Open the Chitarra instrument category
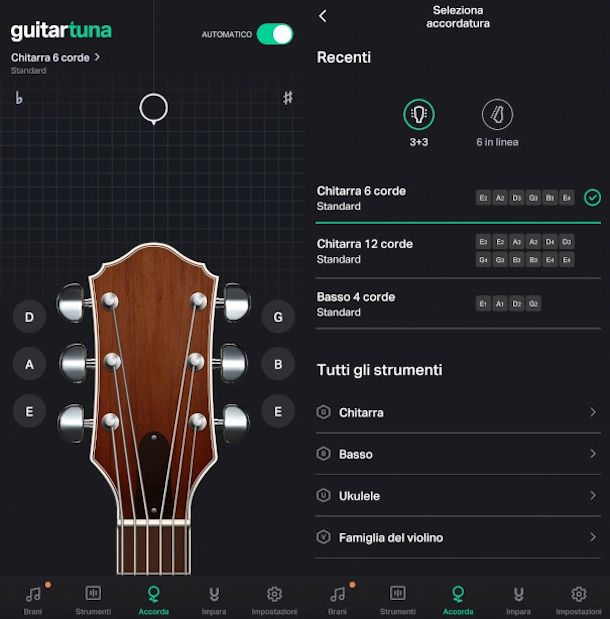The image size is (610, 619). point(458,412)
